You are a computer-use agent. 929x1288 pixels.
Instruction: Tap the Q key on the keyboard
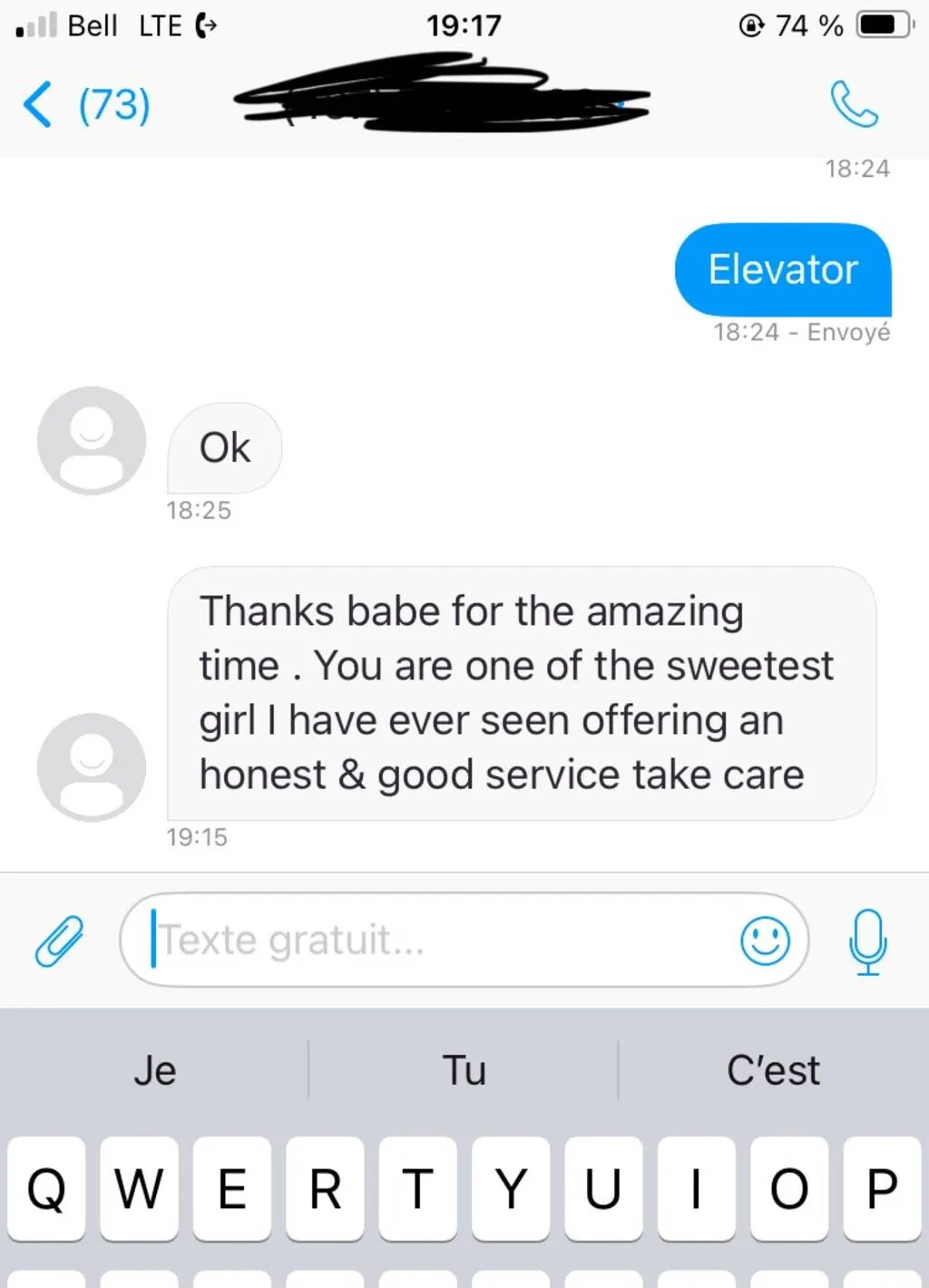(x=47, y=1188)
